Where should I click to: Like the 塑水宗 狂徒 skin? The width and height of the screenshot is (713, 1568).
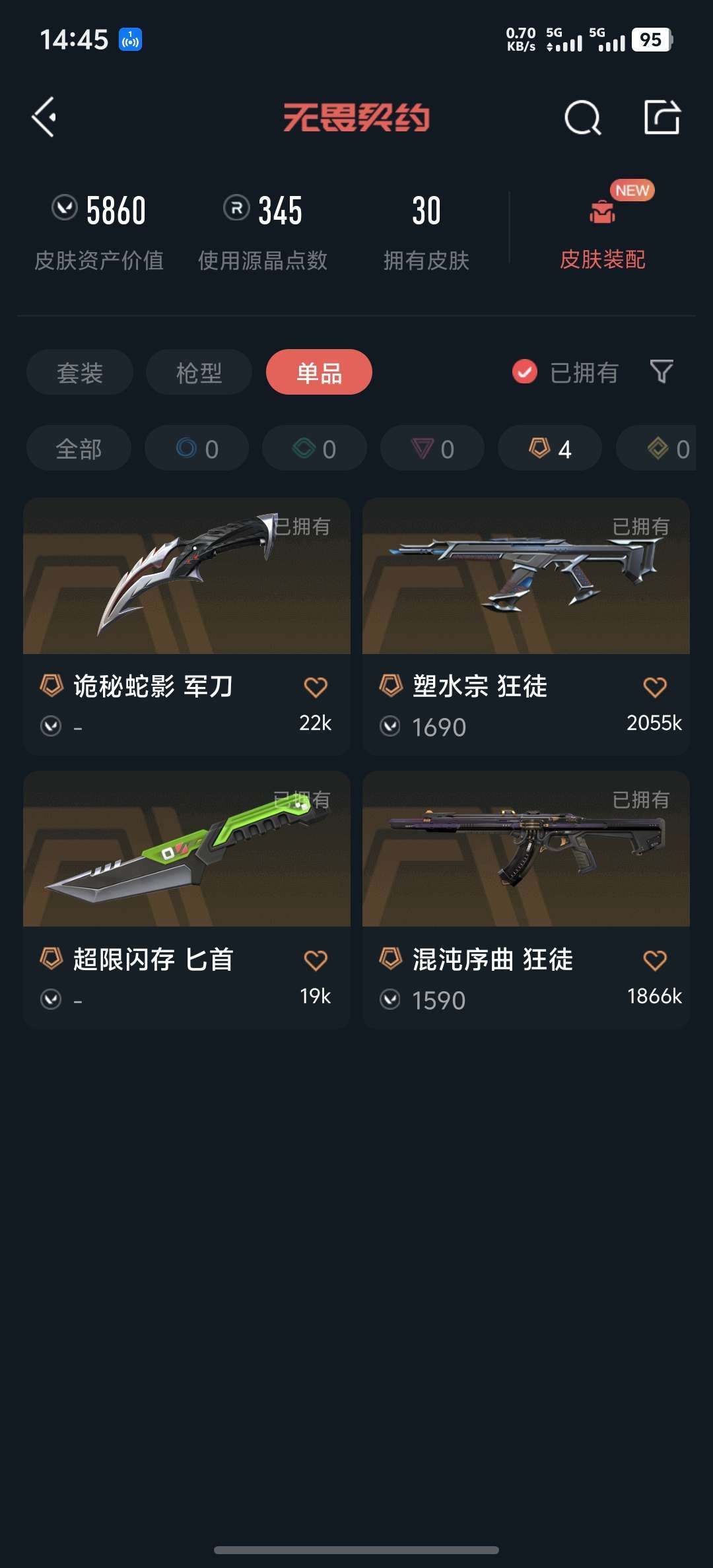point(654,687)
